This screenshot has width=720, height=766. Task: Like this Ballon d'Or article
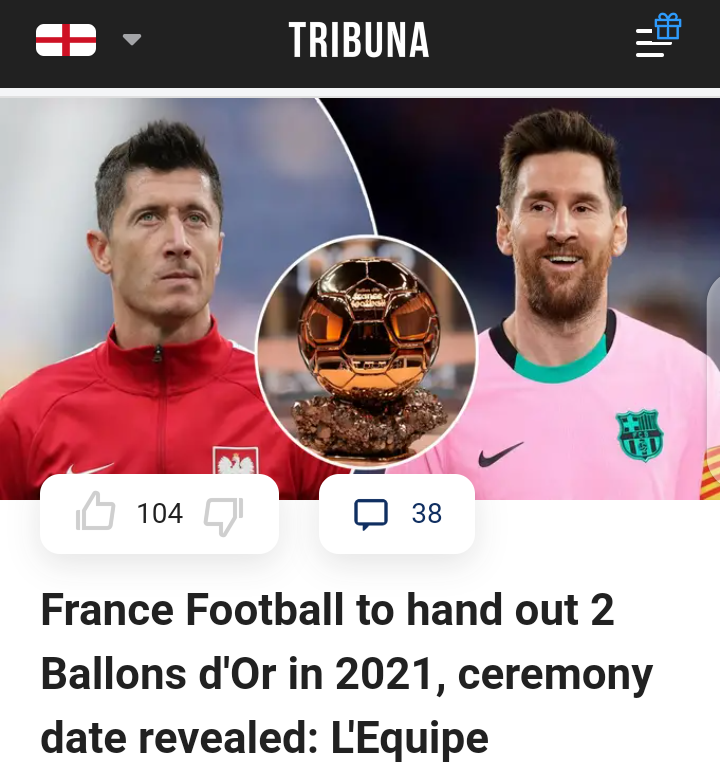(96, 514)
